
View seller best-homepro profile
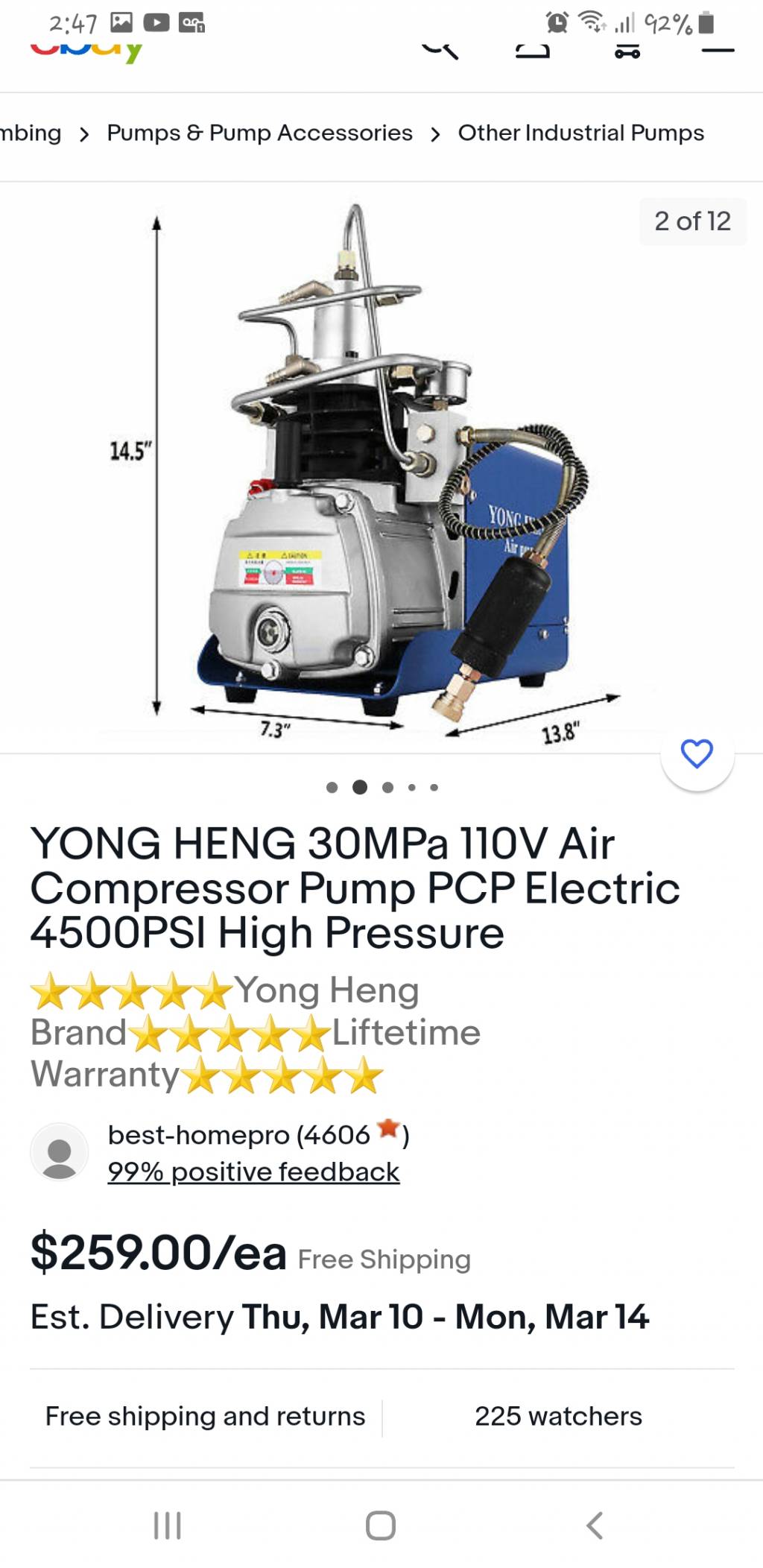click(238, 1135)
